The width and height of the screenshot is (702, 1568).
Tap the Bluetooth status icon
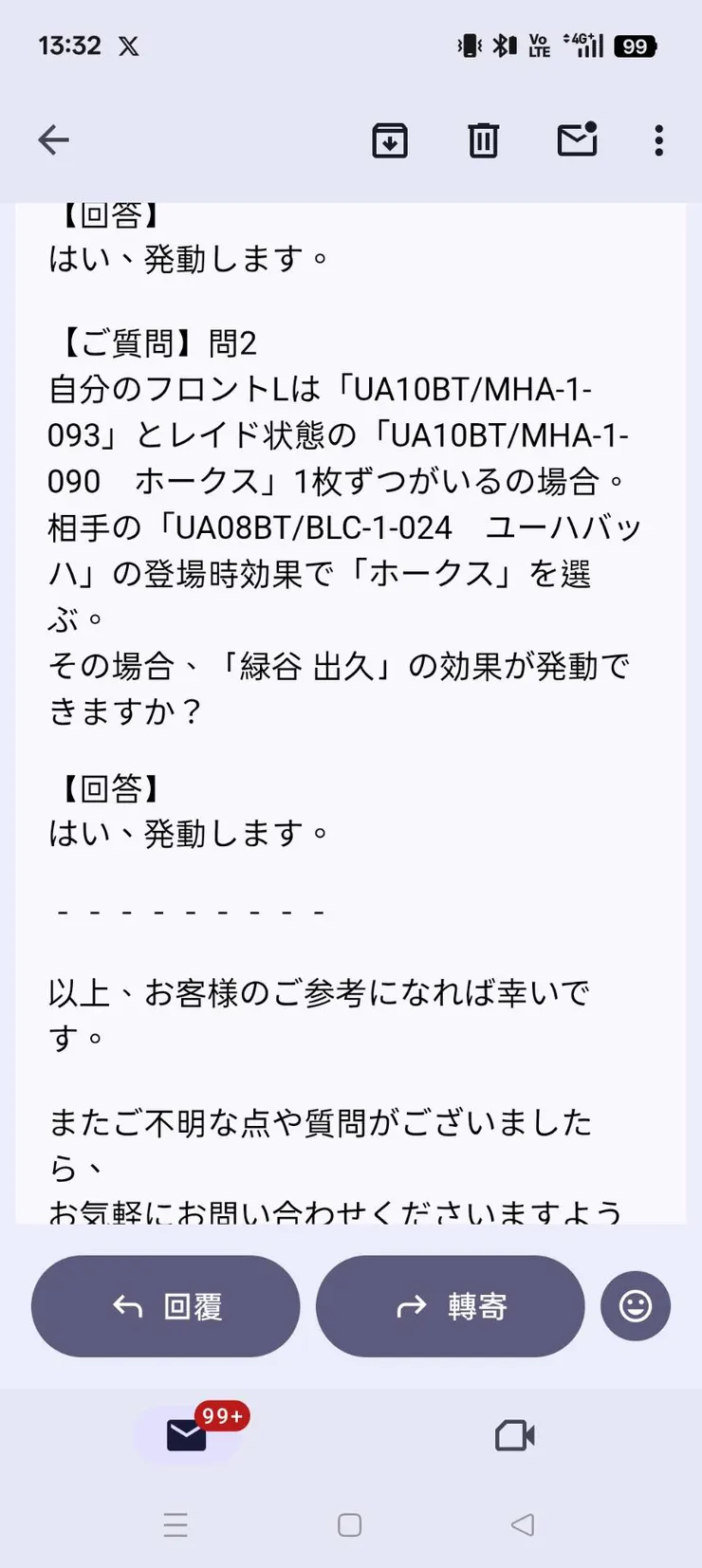click(504, 45)
